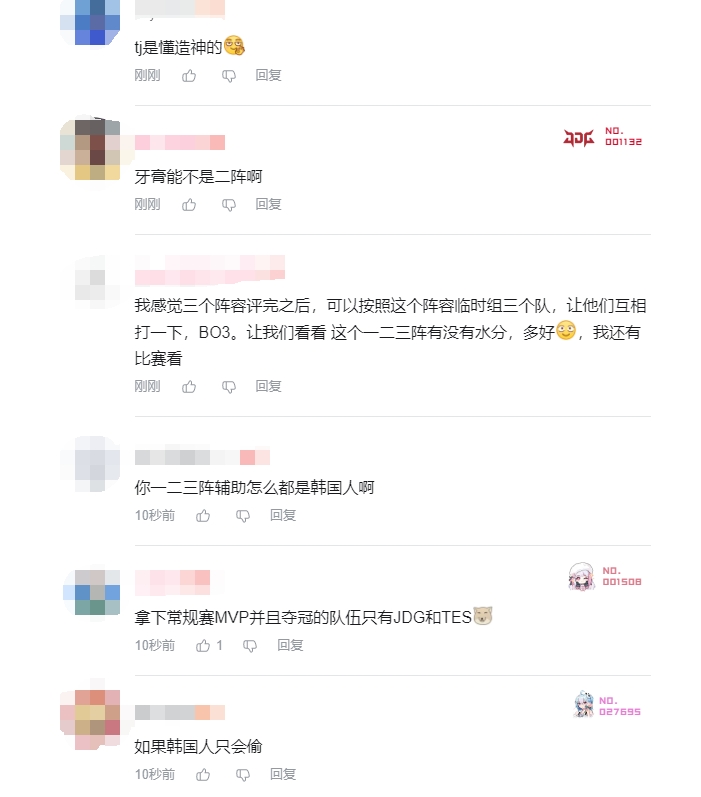
Task: Like the comment '你一二三阵辅助怎么都是韩国人啊'
Action: [203, 516]
